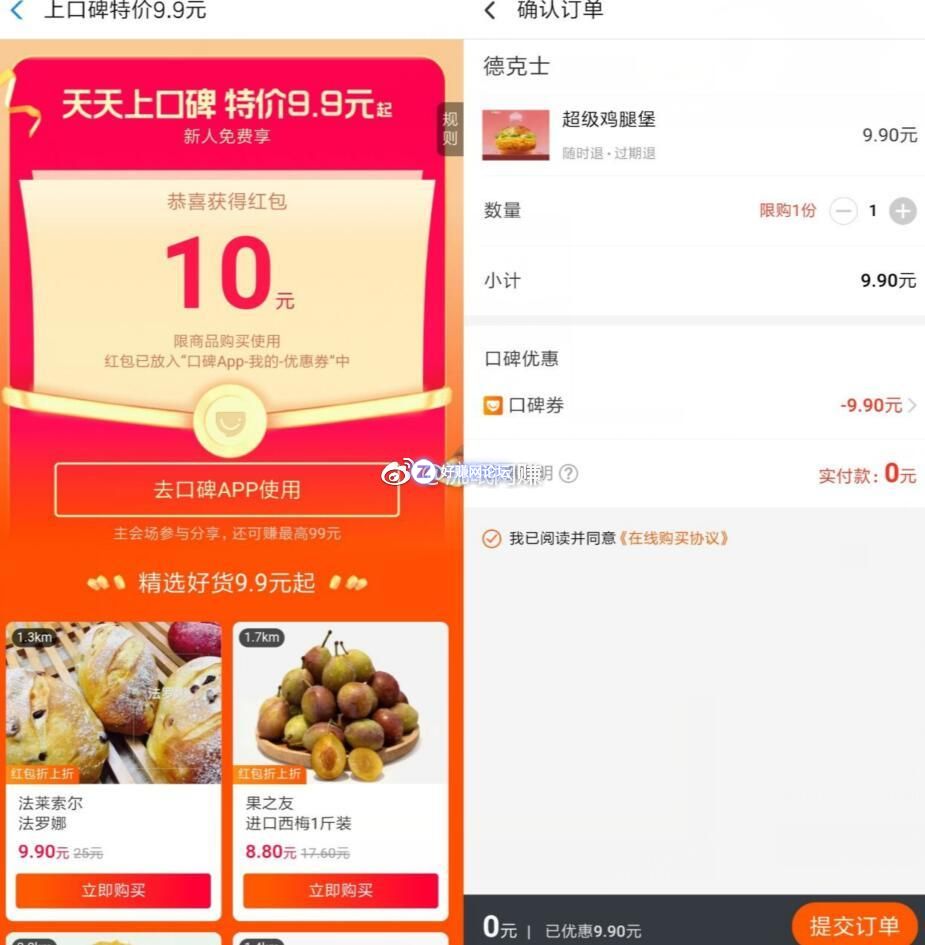This screenshot has width=925, height=945.
Task: Submit the order with 提交订单
Action: [854, 925]
